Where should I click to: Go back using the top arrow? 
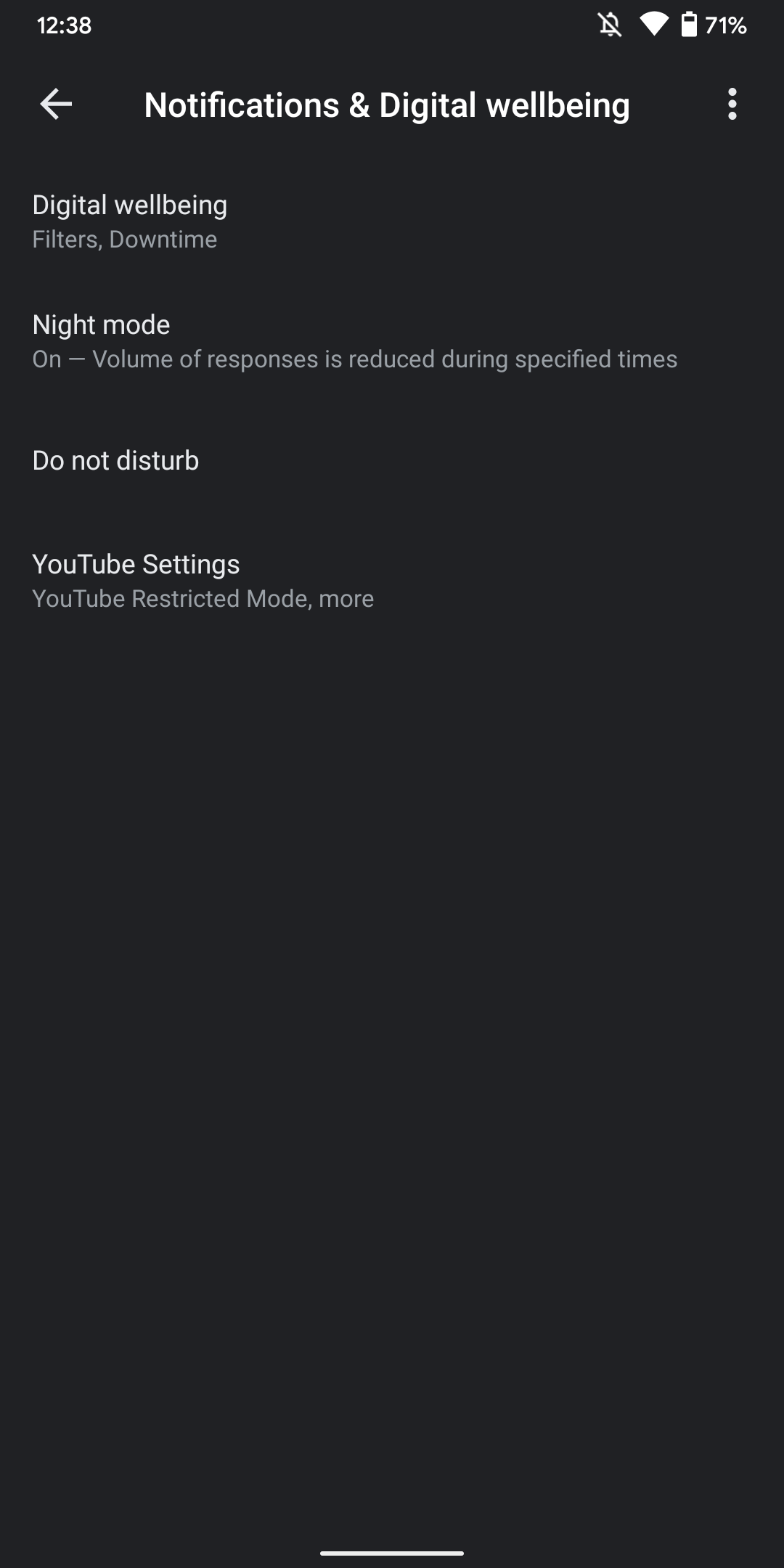(56, 105)
